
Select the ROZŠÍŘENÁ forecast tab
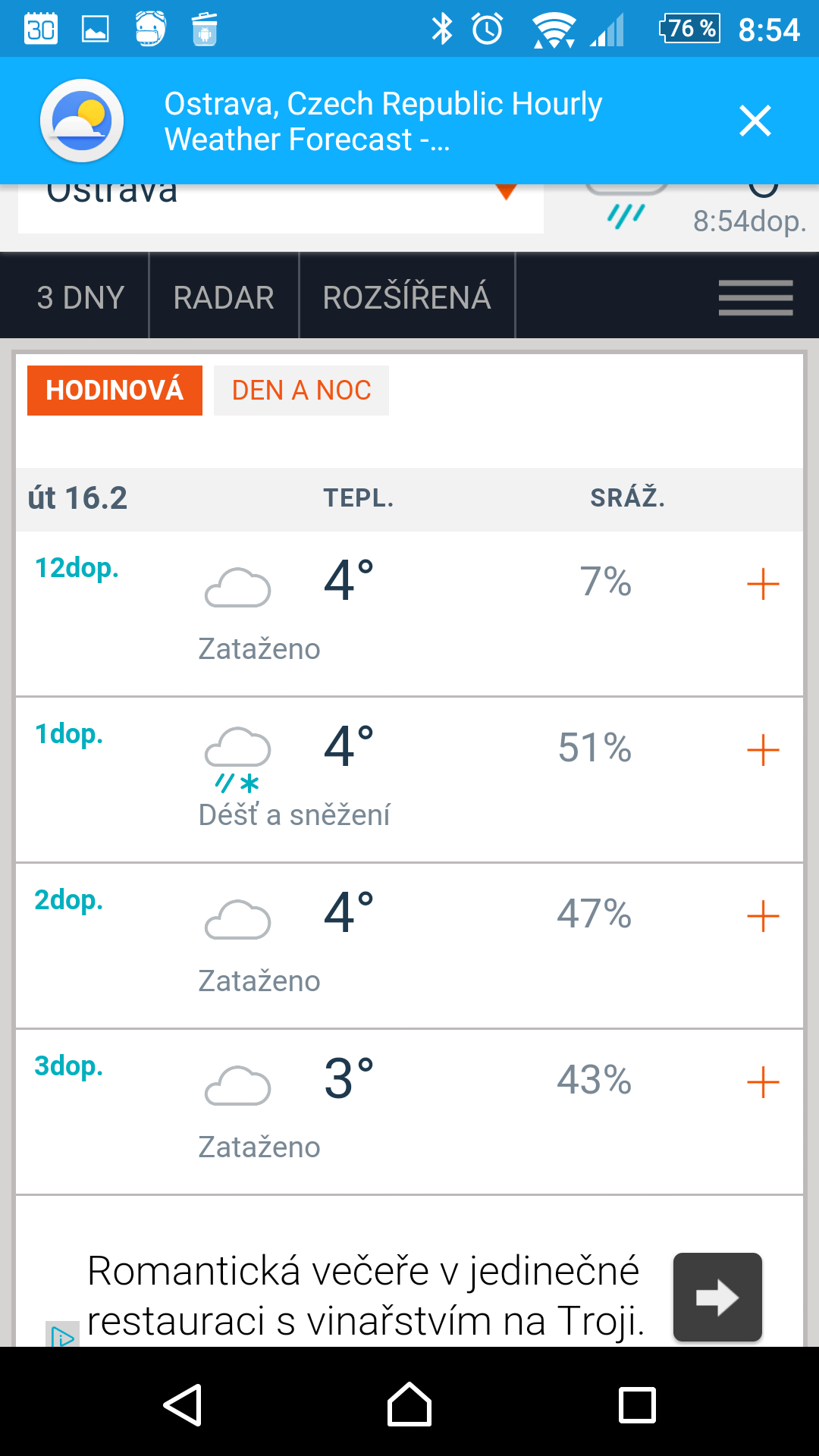pyautogui.click(x=407, y=297)
